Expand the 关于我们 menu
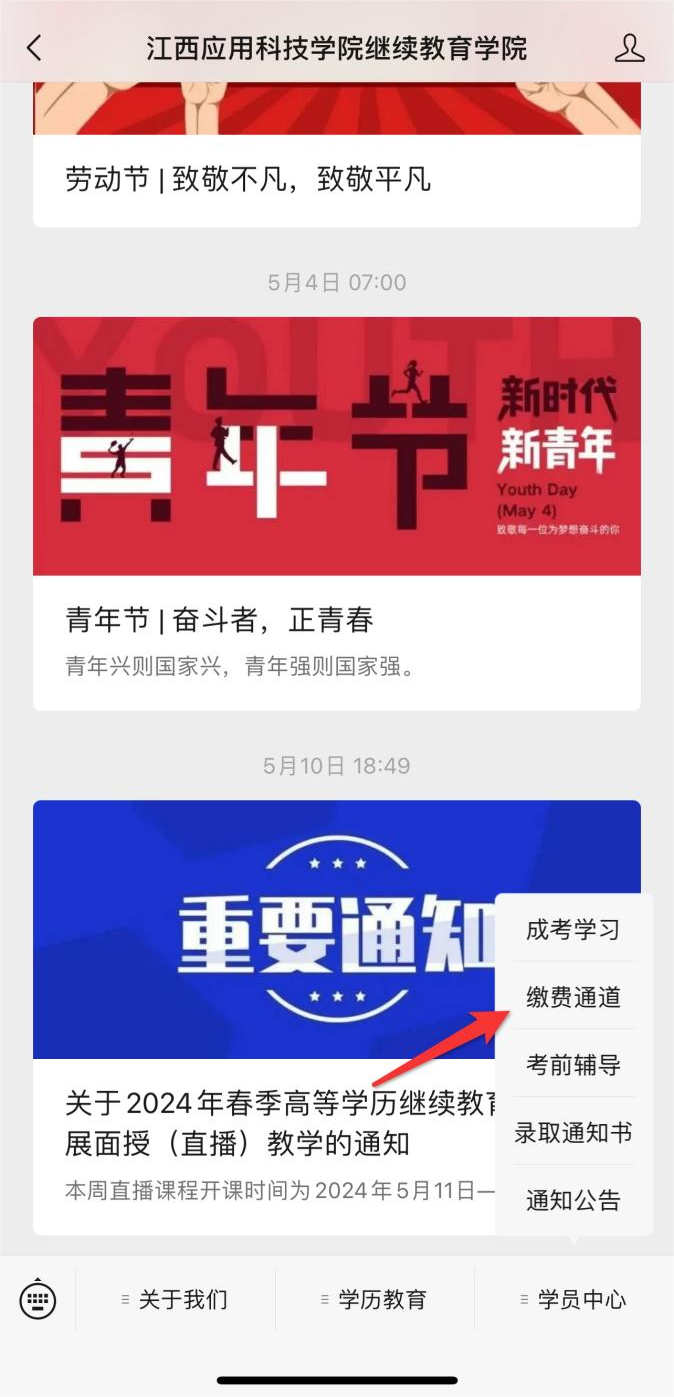The width and height of the screenshot is (674, 1397). pos(175,1300)
